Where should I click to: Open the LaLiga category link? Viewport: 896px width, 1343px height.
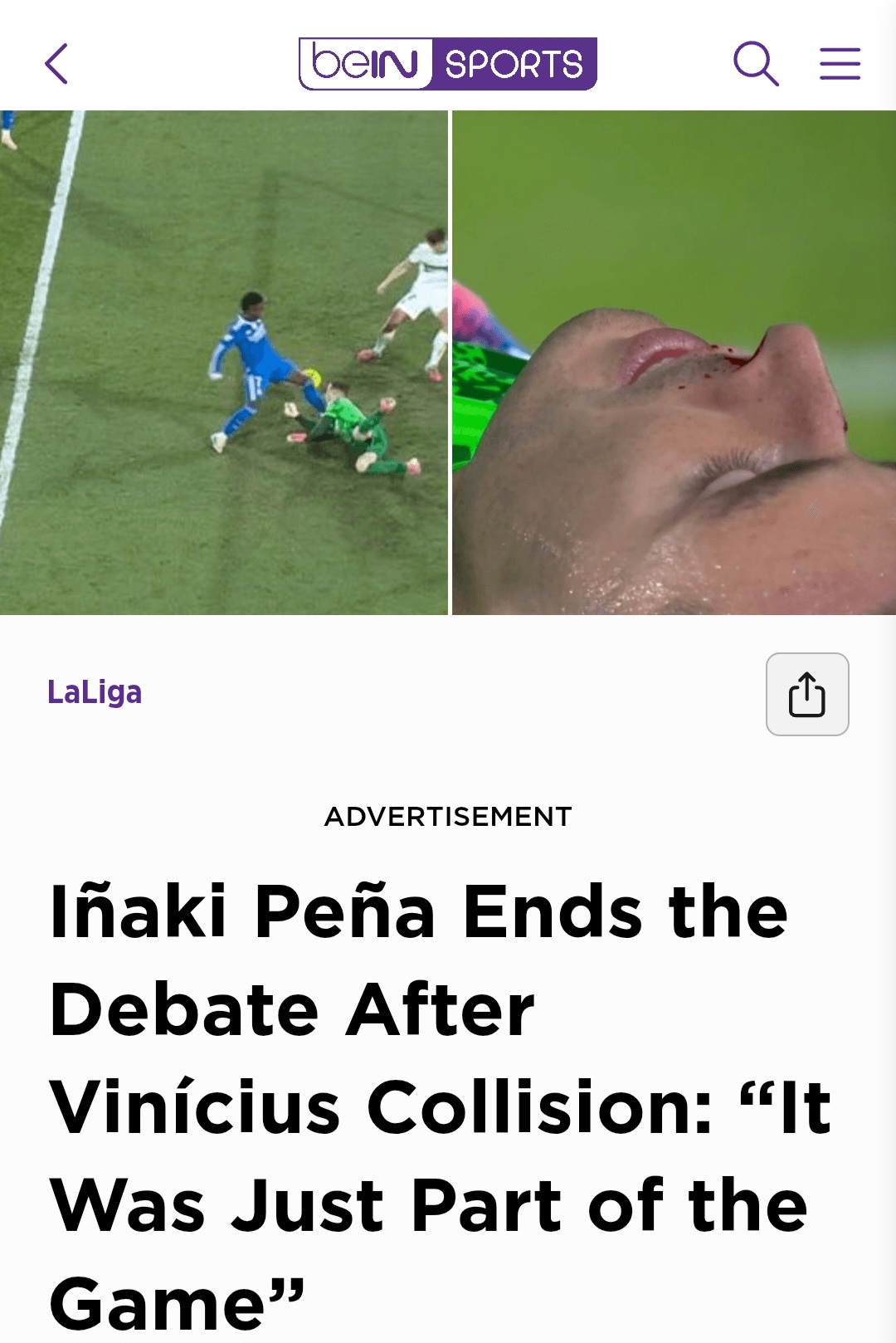[x=95, y=692]
